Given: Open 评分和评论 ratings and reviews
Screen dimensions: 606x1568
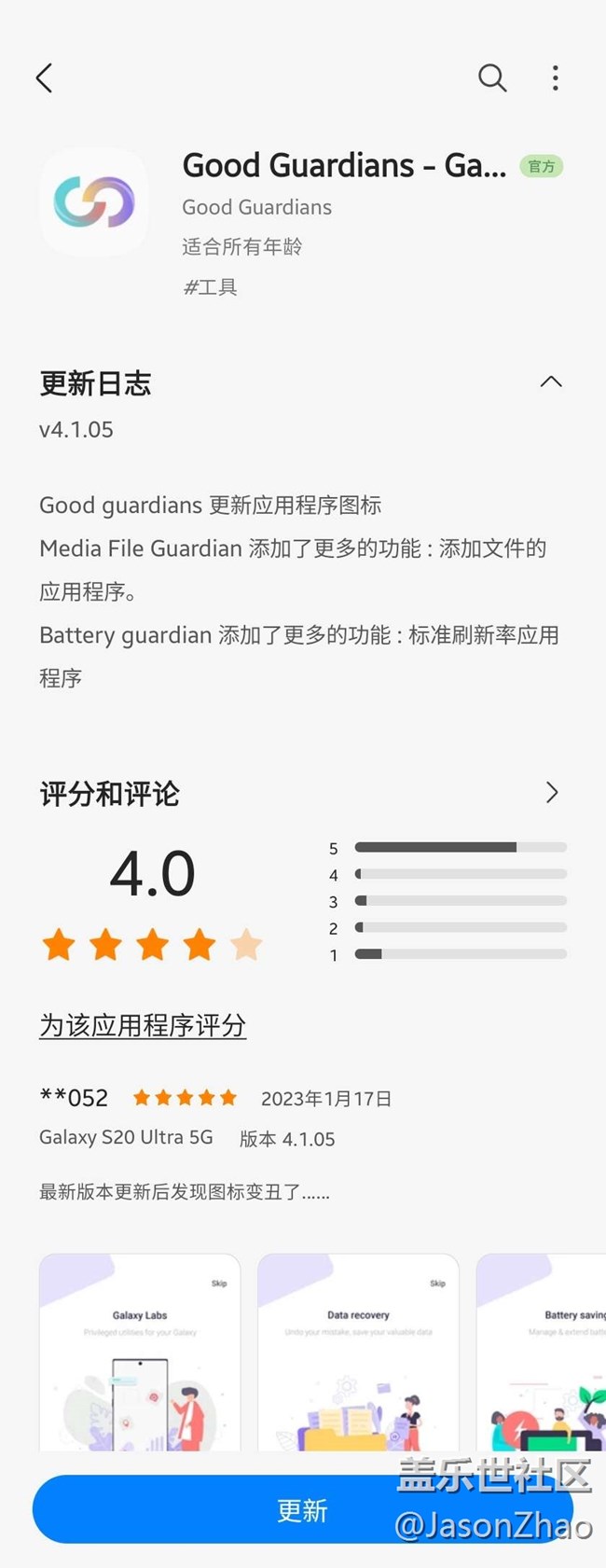Looking at the screenshot, I should [551, 793].
